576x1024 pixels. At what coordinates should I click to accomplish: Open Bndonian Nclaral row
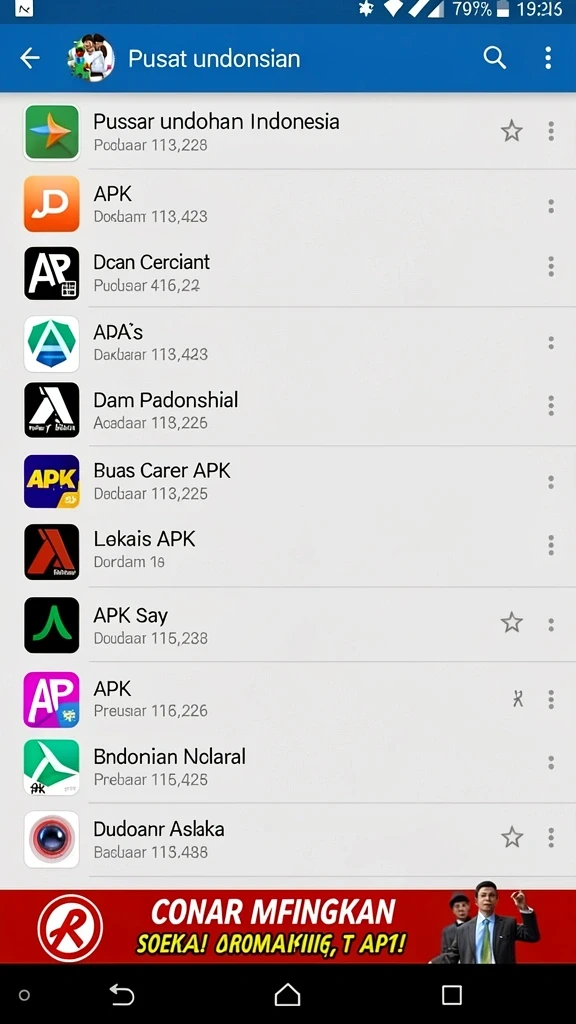288,767
